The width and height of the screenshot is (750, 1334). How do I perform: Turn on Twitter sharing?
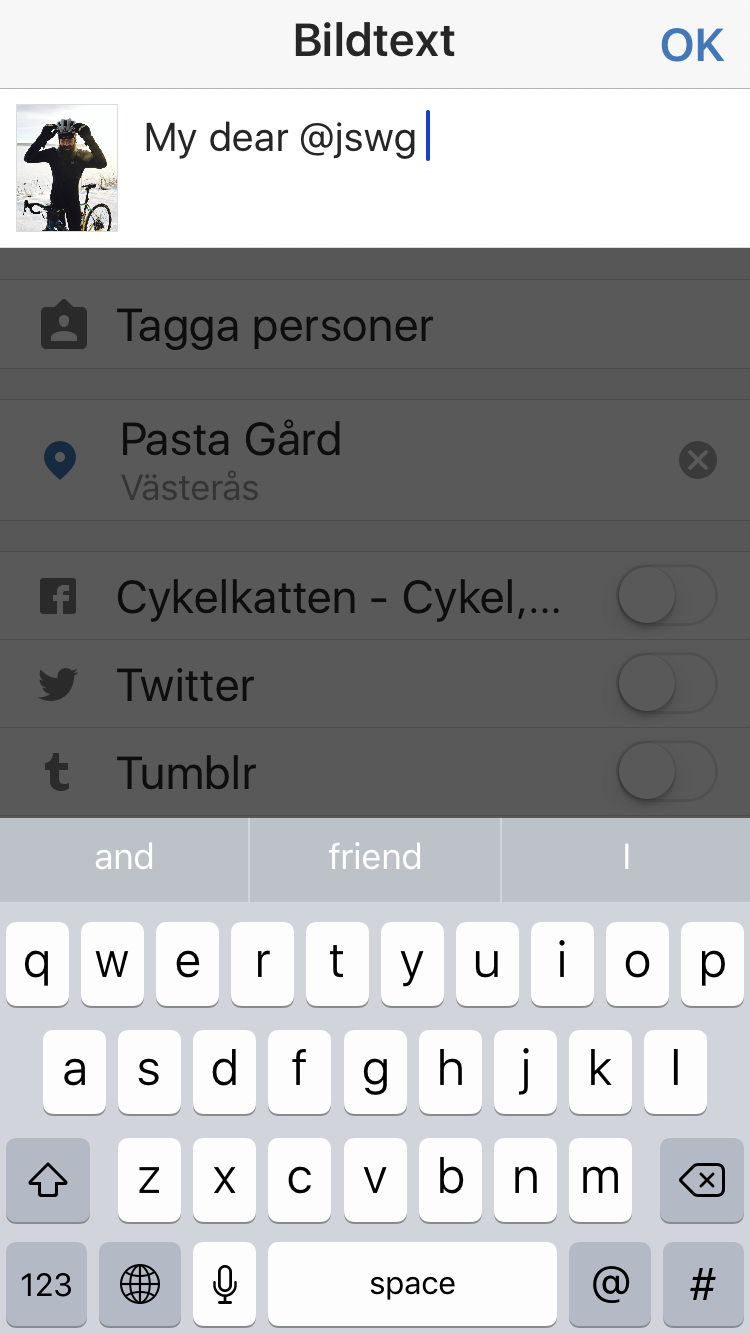click(x=667, y=685)
